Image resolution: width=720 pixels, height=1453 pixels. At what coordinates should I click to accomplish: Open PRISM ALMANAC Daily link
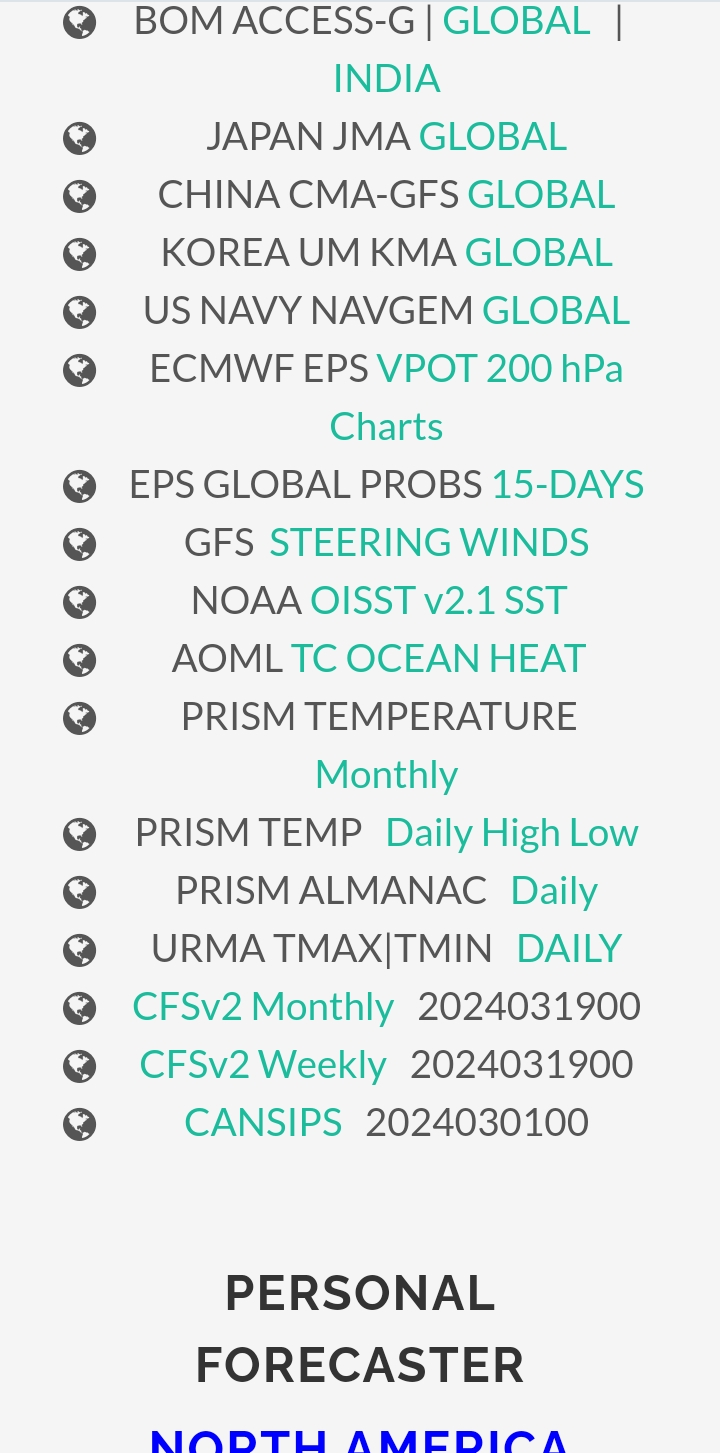pyautogui.click(x=554, y=890)
